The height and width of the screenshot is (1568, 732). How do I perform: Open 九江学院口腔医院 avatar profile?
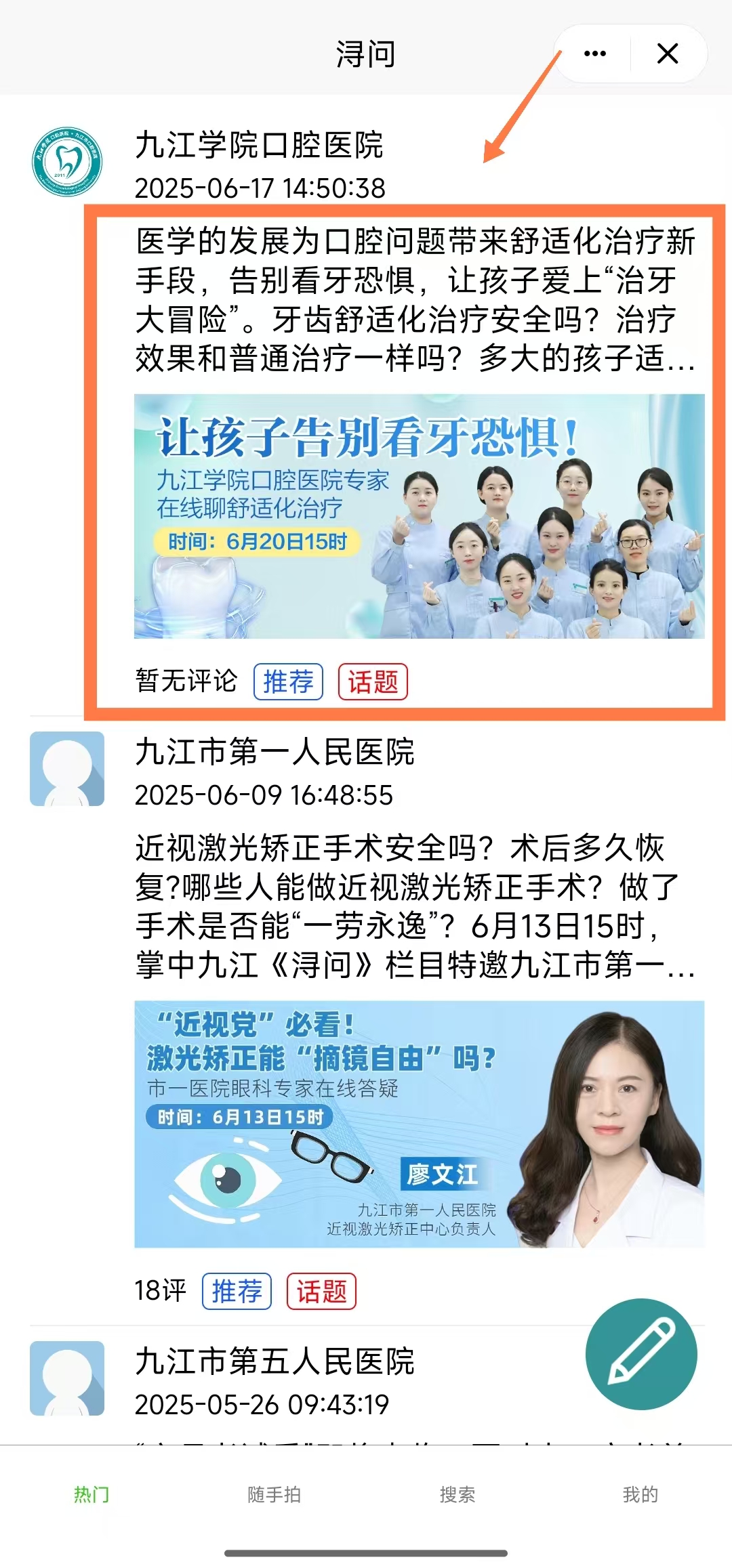(x=67, y=161)
